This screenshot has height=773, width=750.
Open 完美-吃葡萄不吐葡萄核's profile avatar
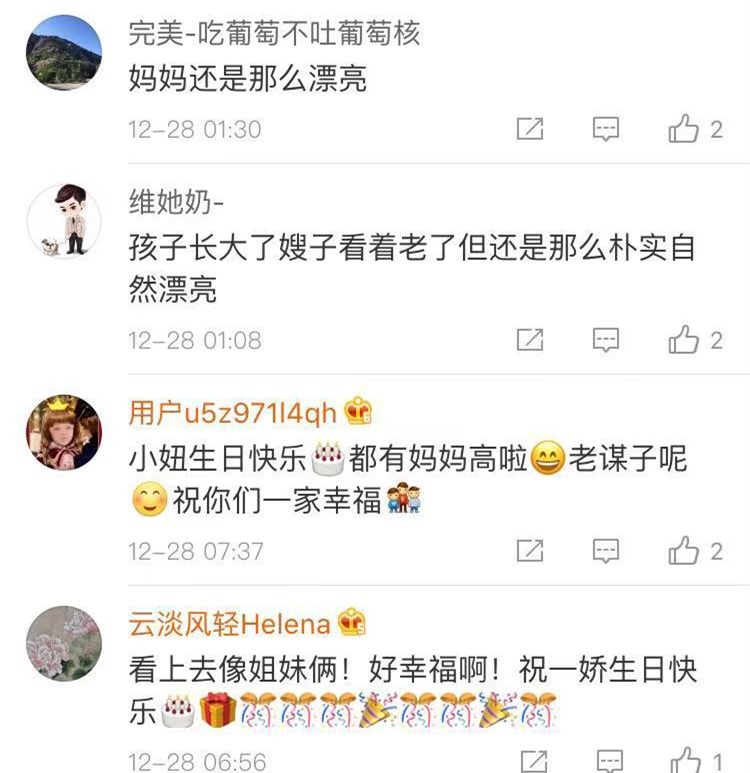(63, 52)
